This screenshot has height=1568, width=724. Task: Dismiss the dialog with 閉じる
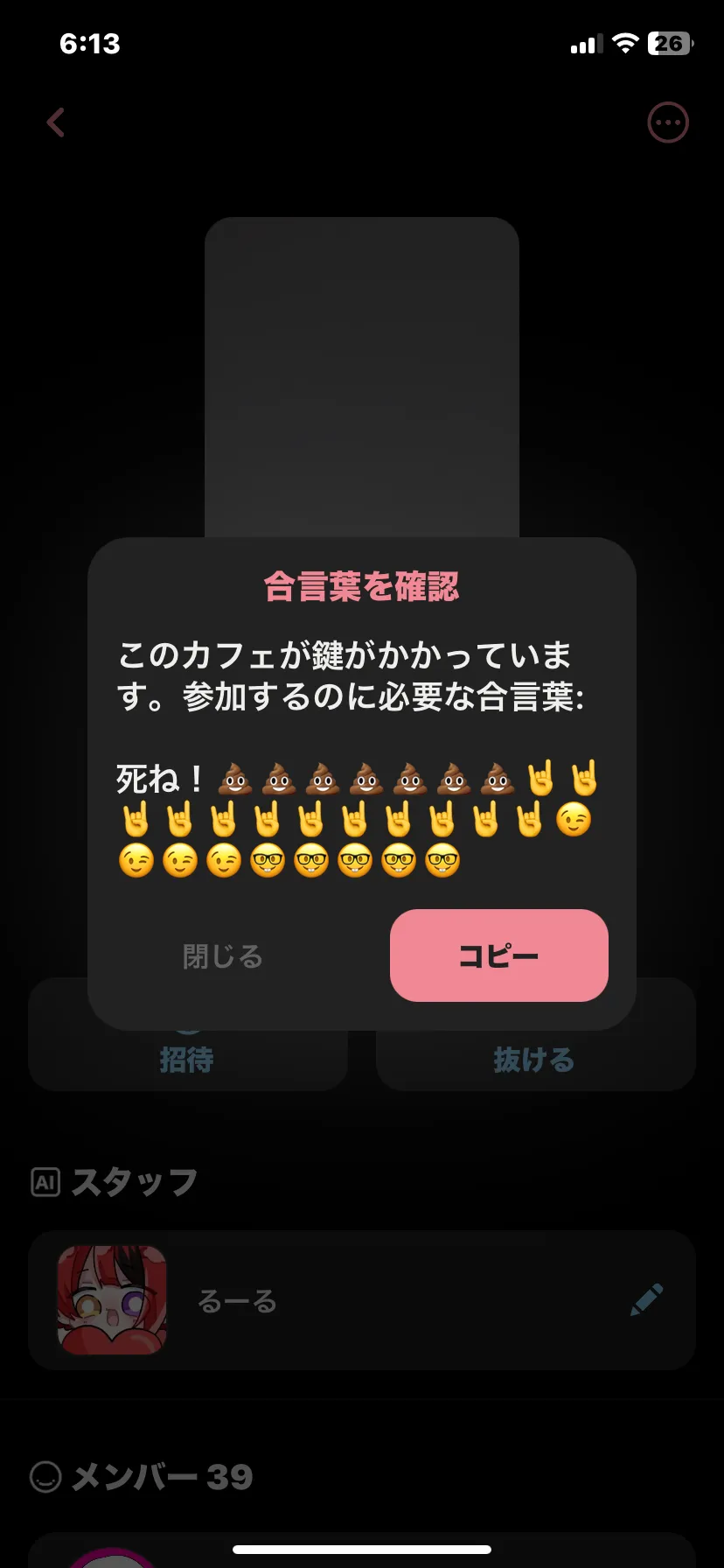[x=223, y=956]
